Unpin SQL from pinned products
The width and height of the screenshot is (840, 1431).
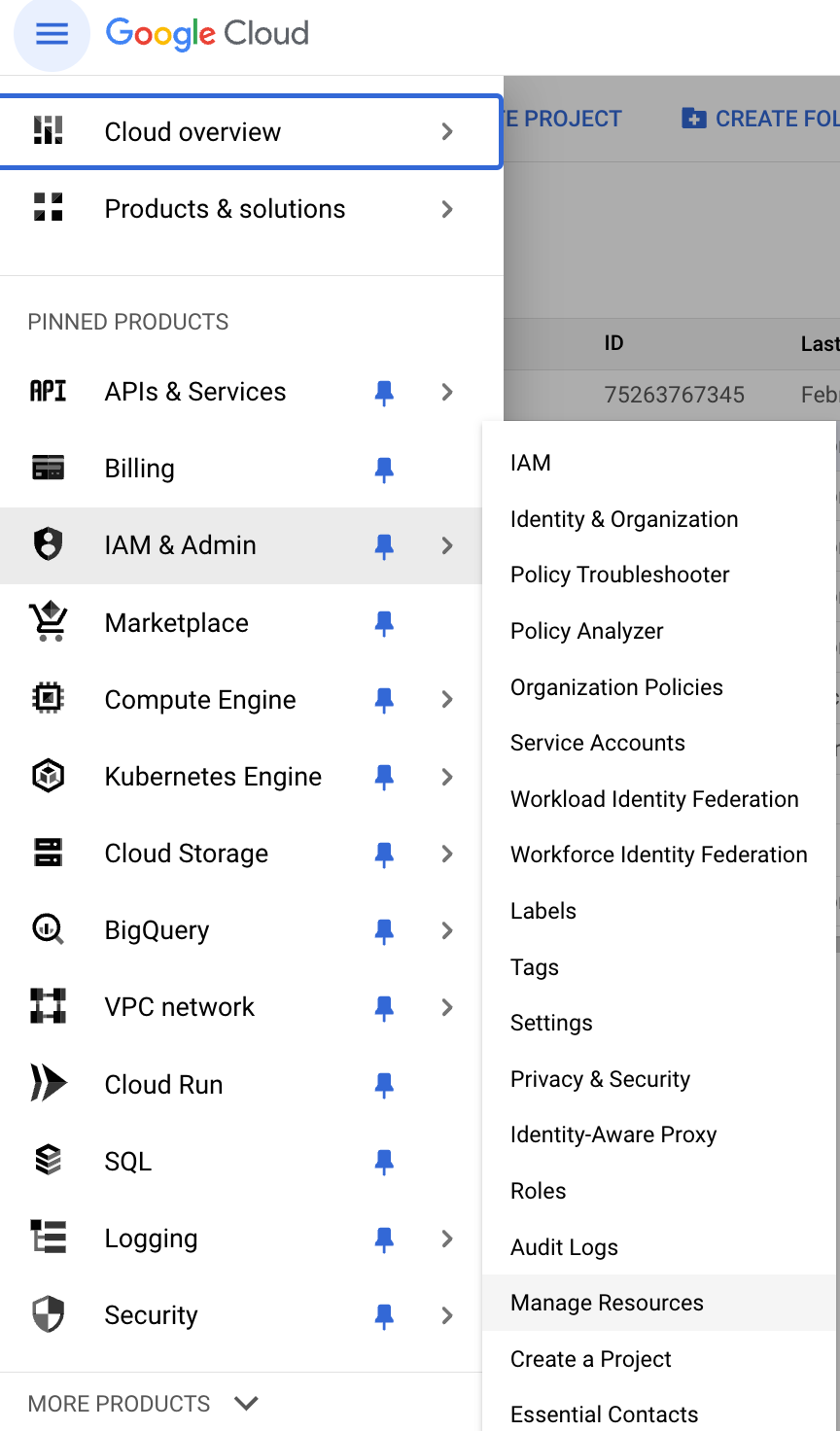(x=384, y=1162)
